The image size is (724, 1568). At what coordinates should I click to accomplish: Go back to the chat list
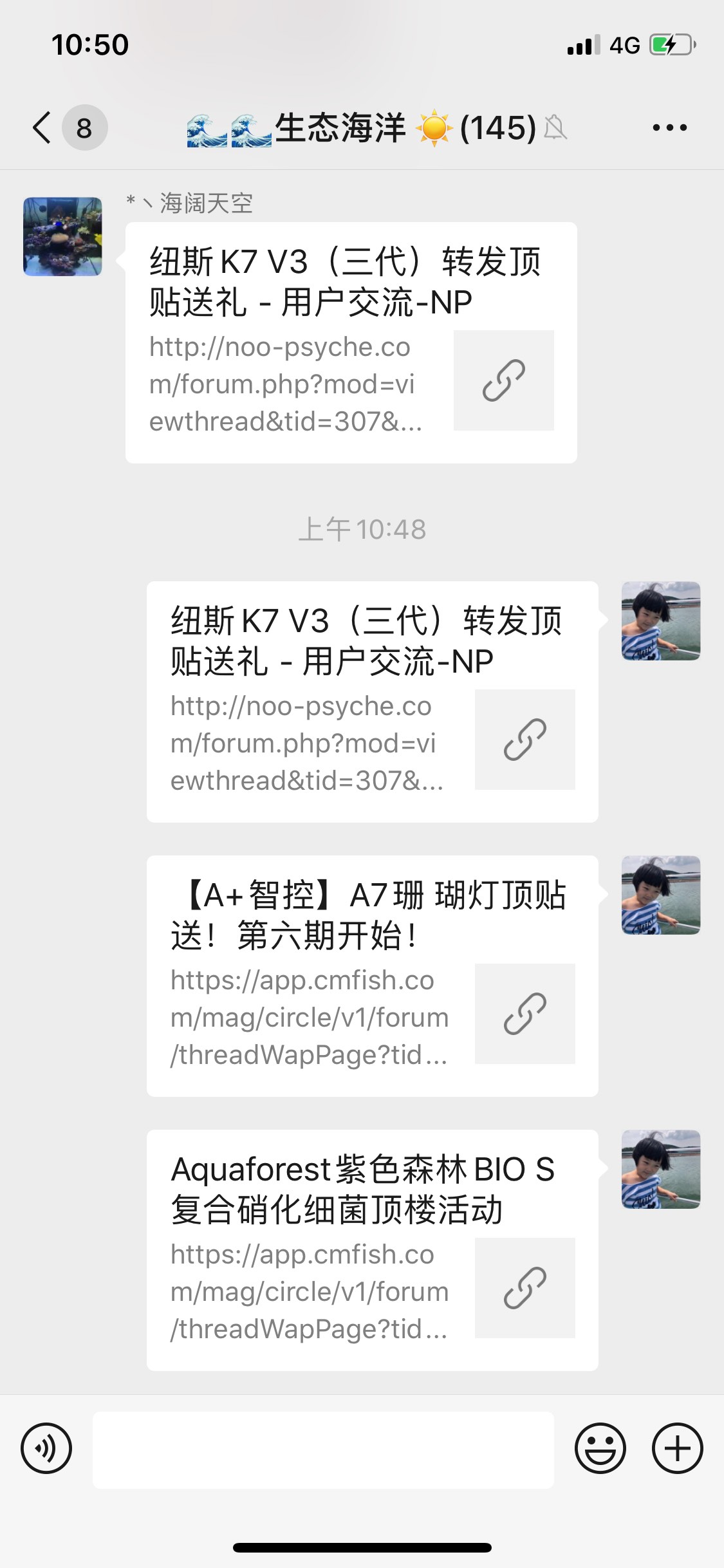[x=42, y=127]
